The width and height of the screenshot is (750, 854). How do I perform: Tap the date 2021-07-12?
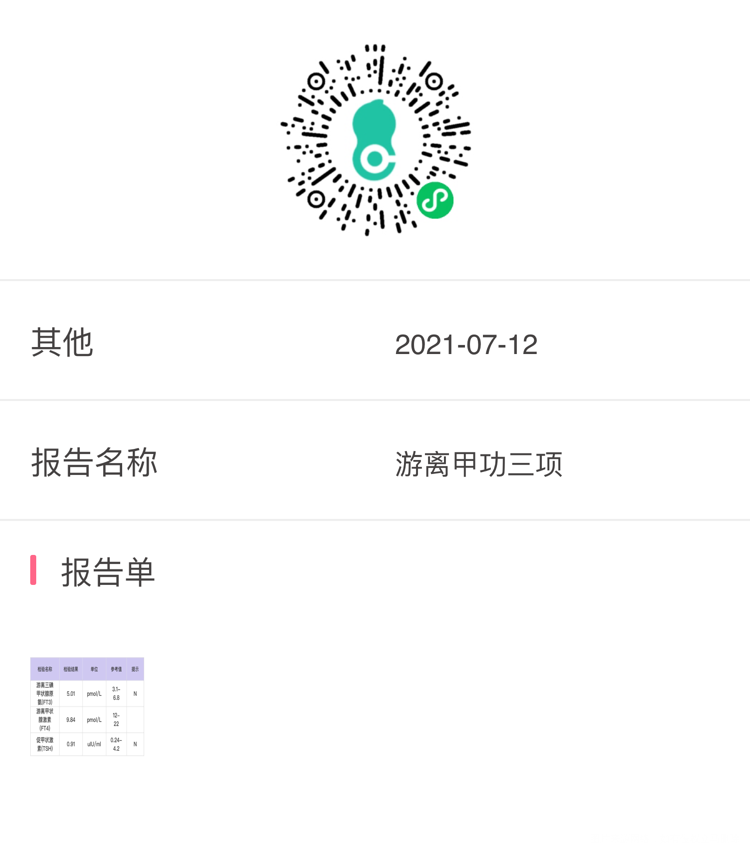(467, 344)
